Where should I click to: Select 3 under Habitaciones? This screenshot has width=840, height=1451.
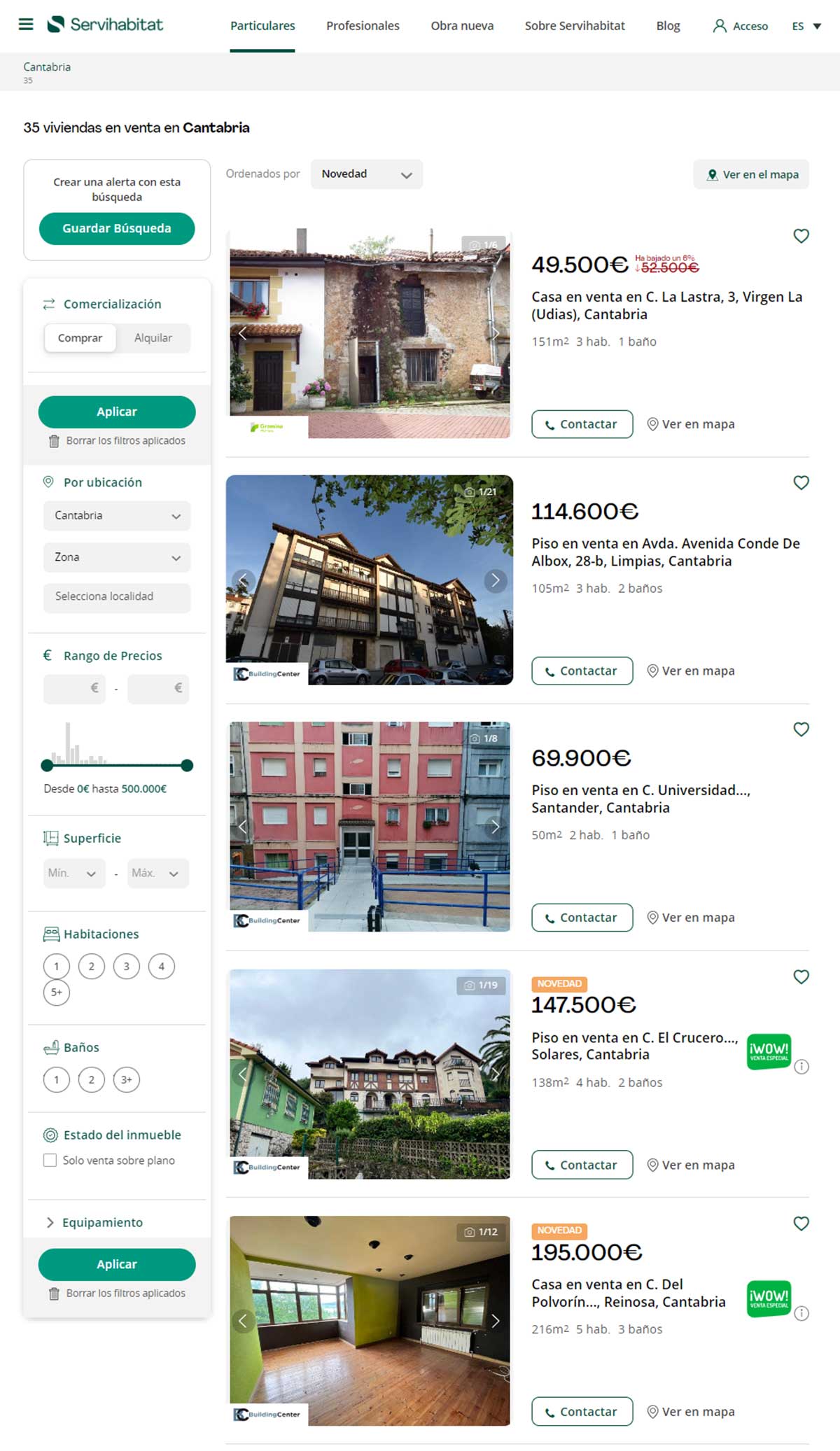[x=127, y=967]
